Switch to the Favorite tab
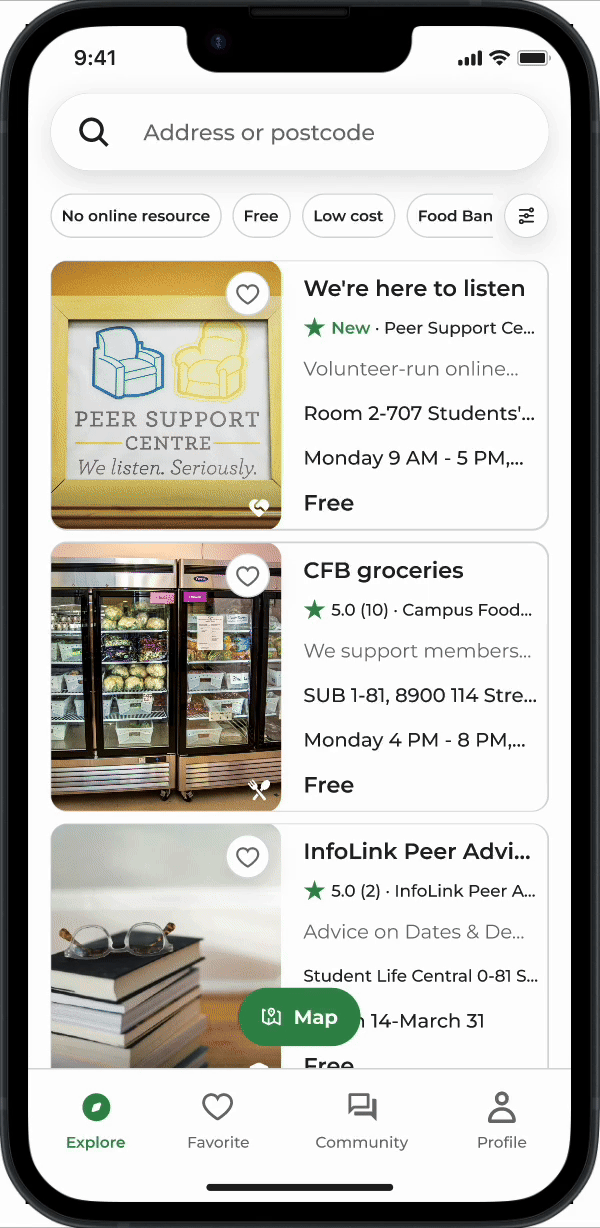The image size is (600, 1228). pyautogui.click(x=218, y=1120)
